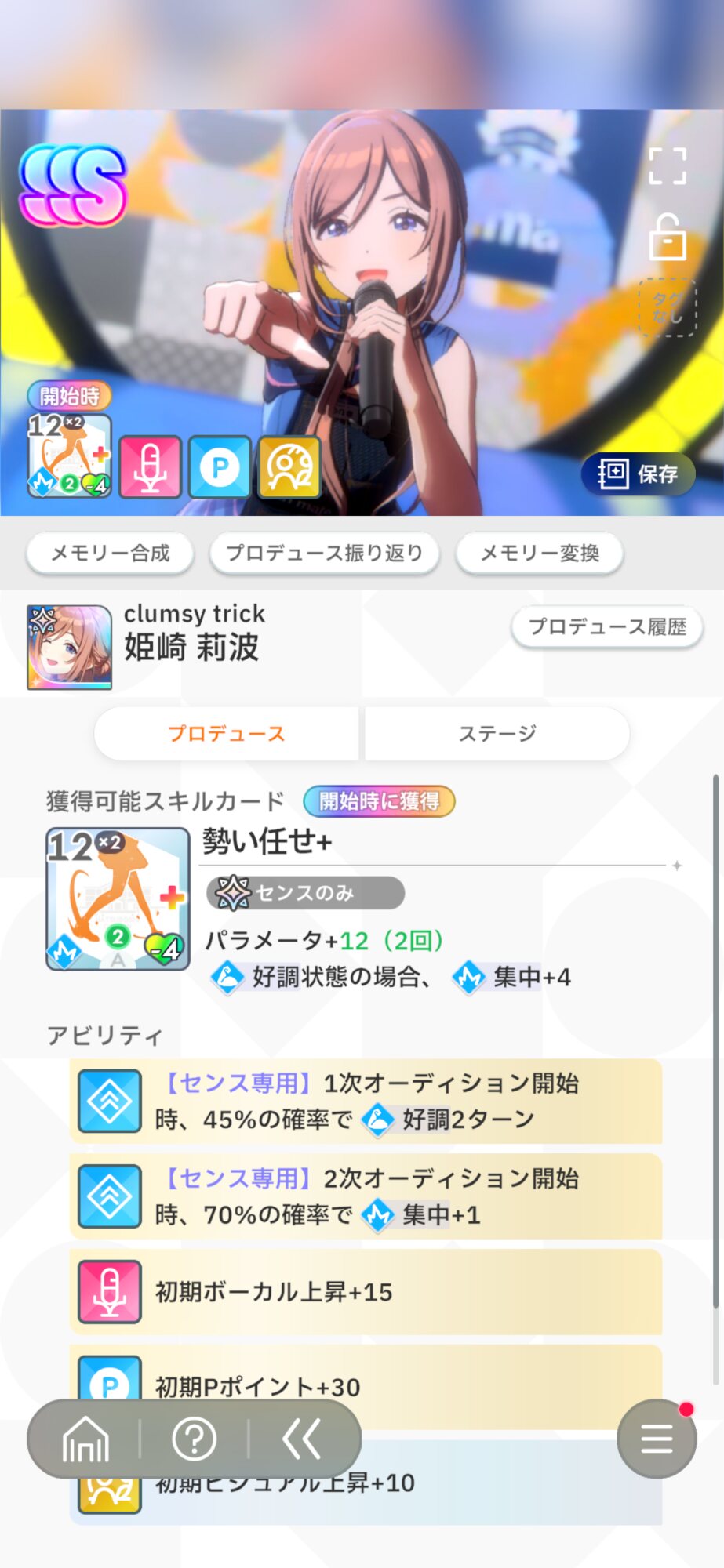Viewport: 724px width, 1568px height.
Task: Tap the clumsy trick idol card icon
Action: pyautogui.click(x=69, y=647)
